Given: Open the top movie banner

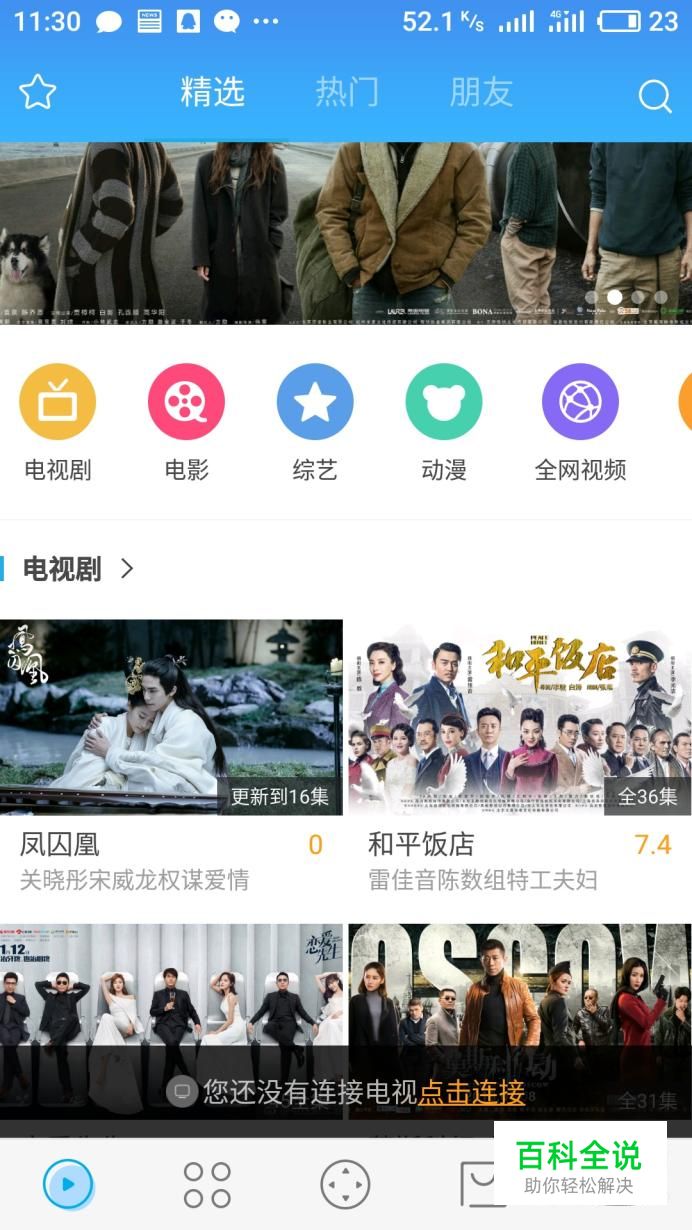Looking at the screenshot, I should (346, 232).
